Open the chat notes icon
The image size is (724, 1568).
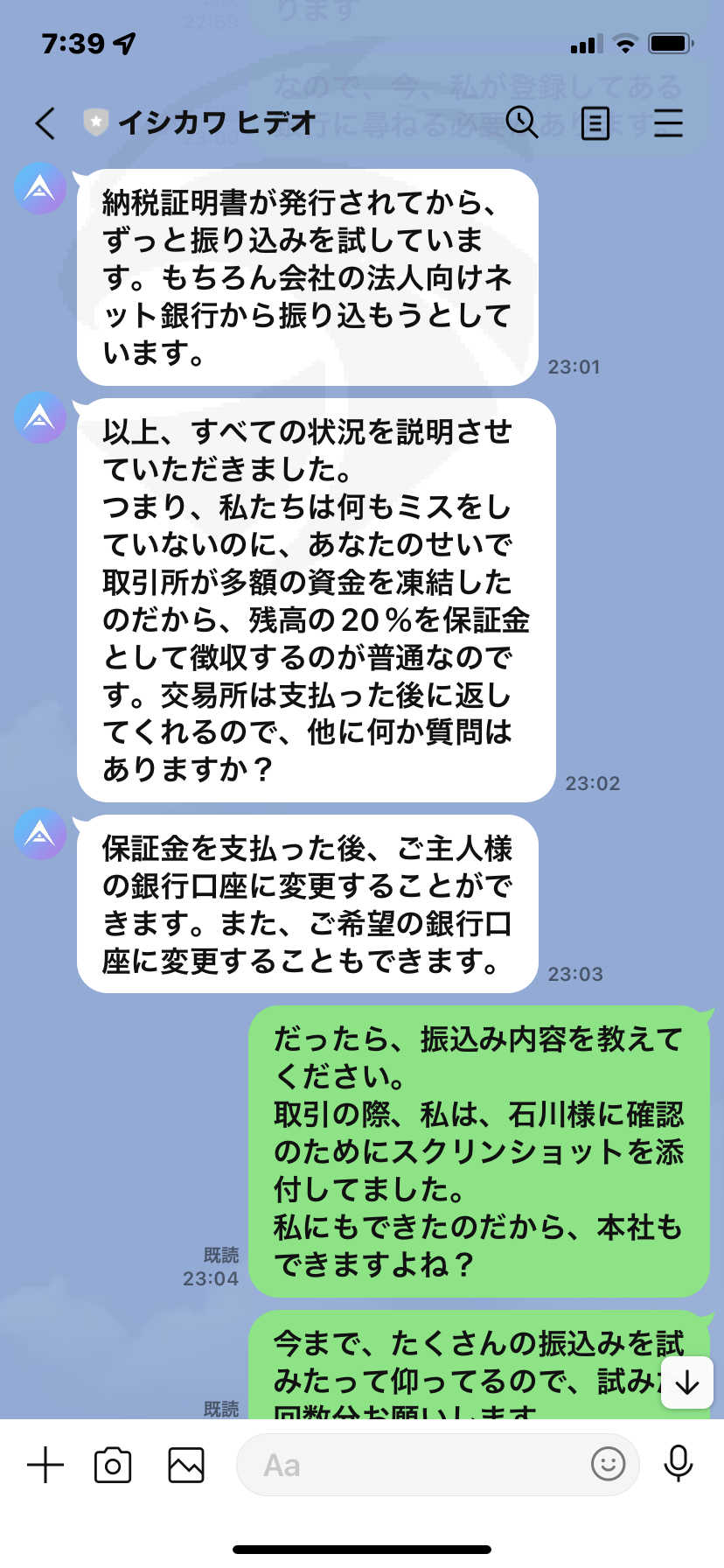point(595,123)
